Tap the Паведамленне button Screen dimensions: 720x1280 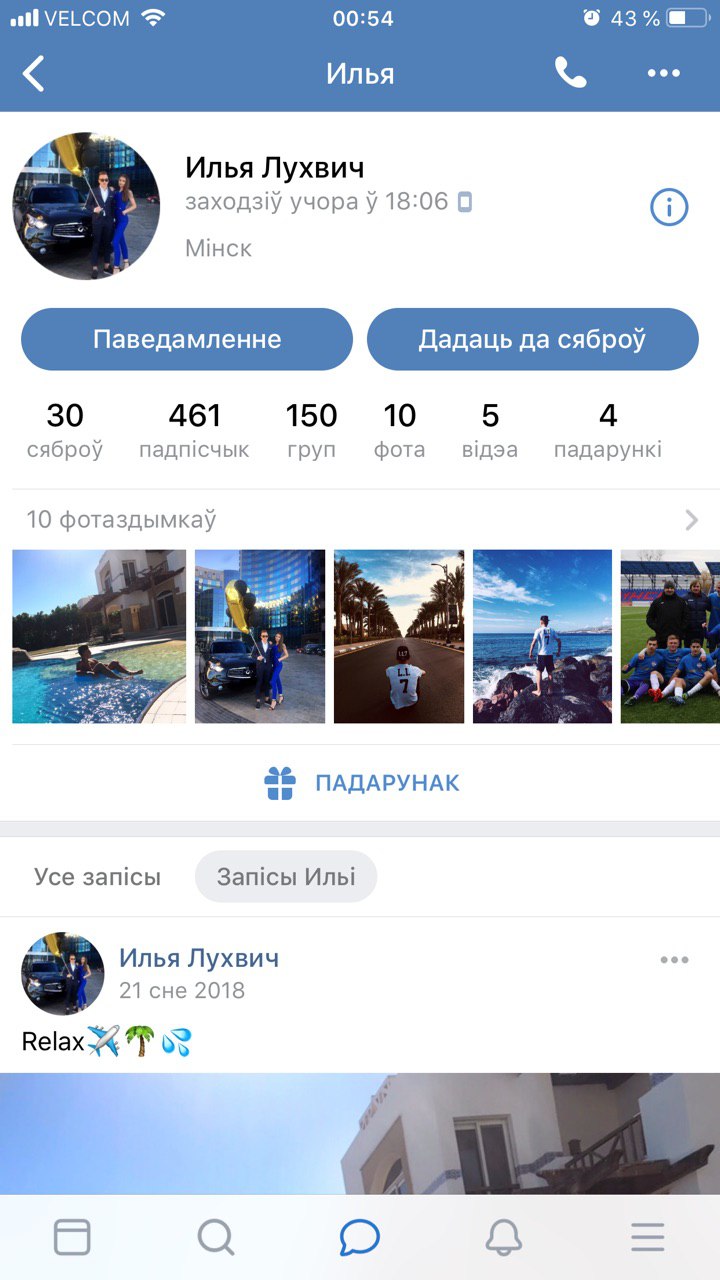tap(187, 339)
